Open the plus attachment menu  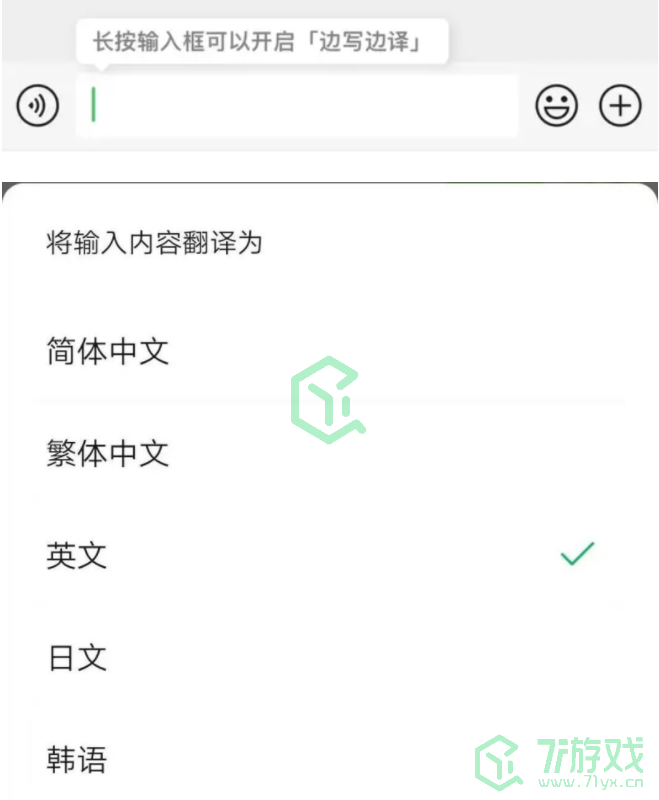coord(620,105)
